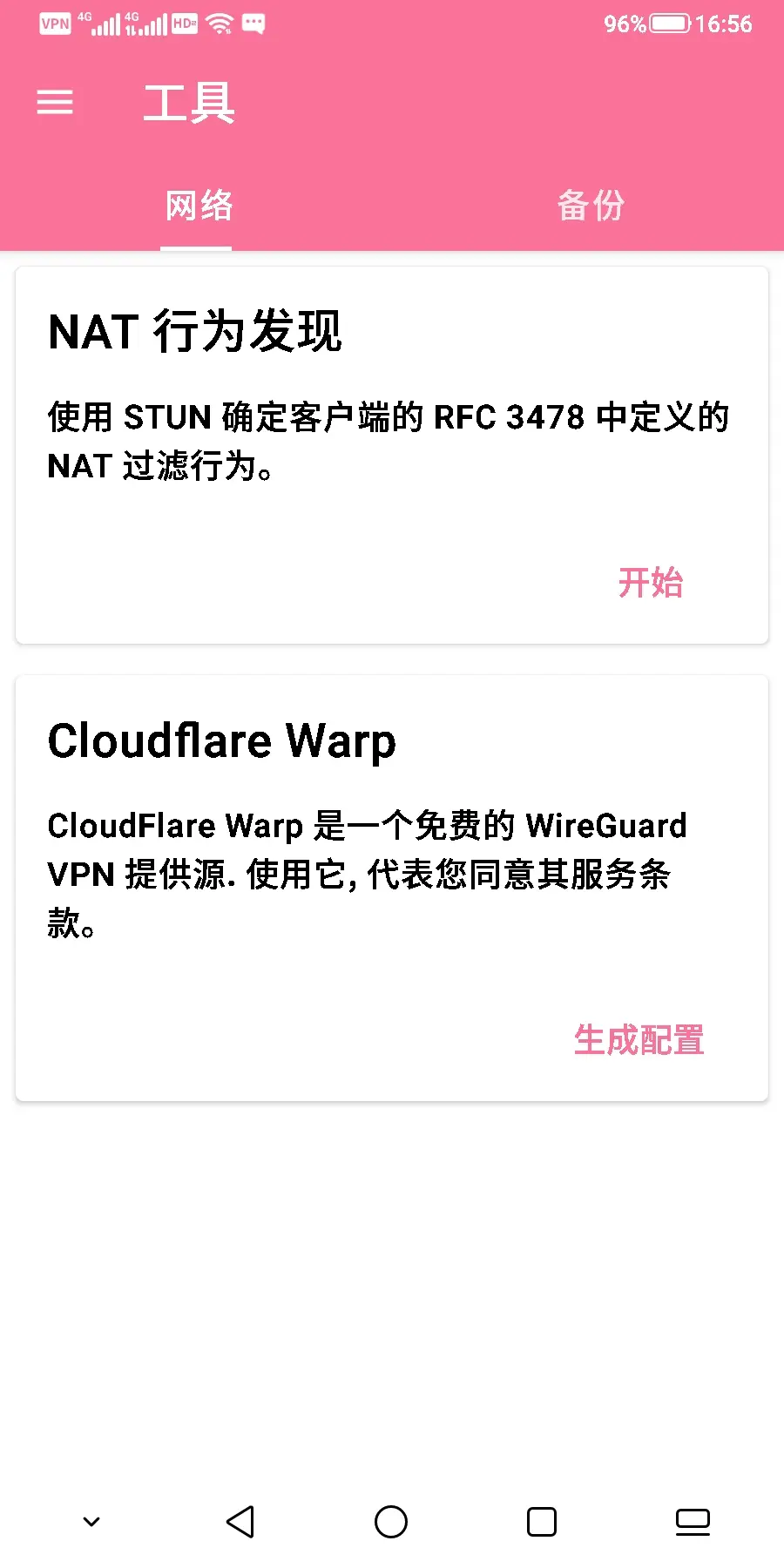Open the hamburger drawer menu
The width and height of the screenshot is (784, 1568).
[54, 103]
